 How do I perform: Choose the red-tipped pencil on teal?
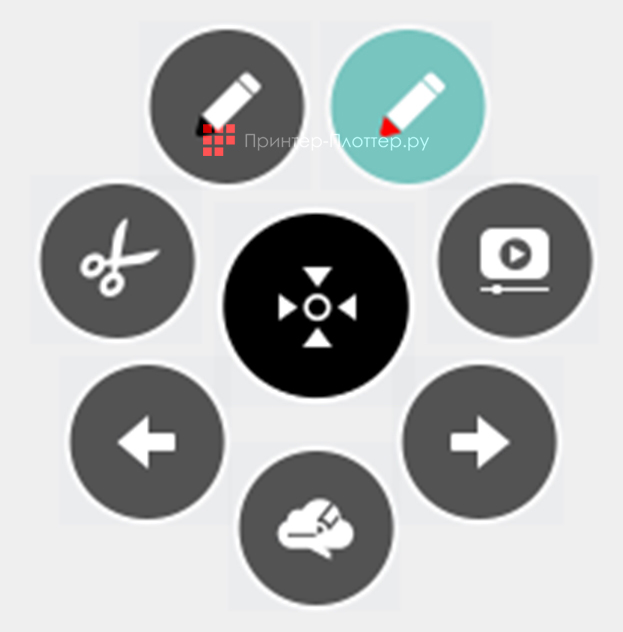408,106
